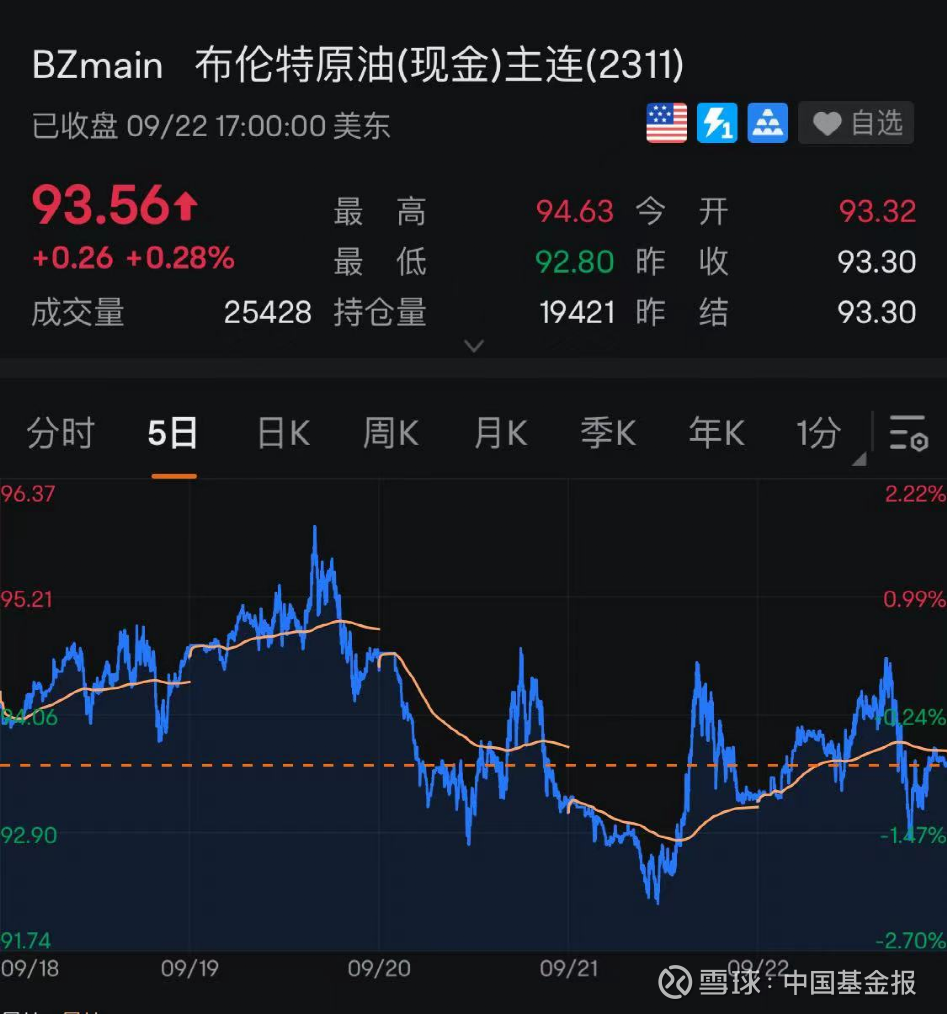Click the US flag market icon
Viewport: 947px width, 1014px height.
pyautogui.click(x=666, y=122)
